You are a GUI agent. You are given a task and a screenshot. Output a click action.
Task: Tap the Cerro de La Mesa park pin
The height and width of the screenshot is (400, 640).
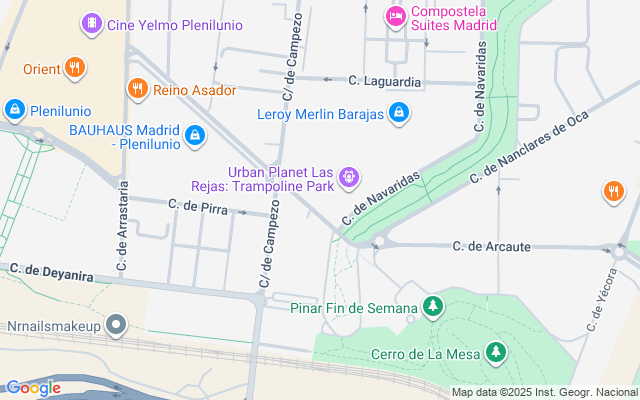click(x=496, y=352)
